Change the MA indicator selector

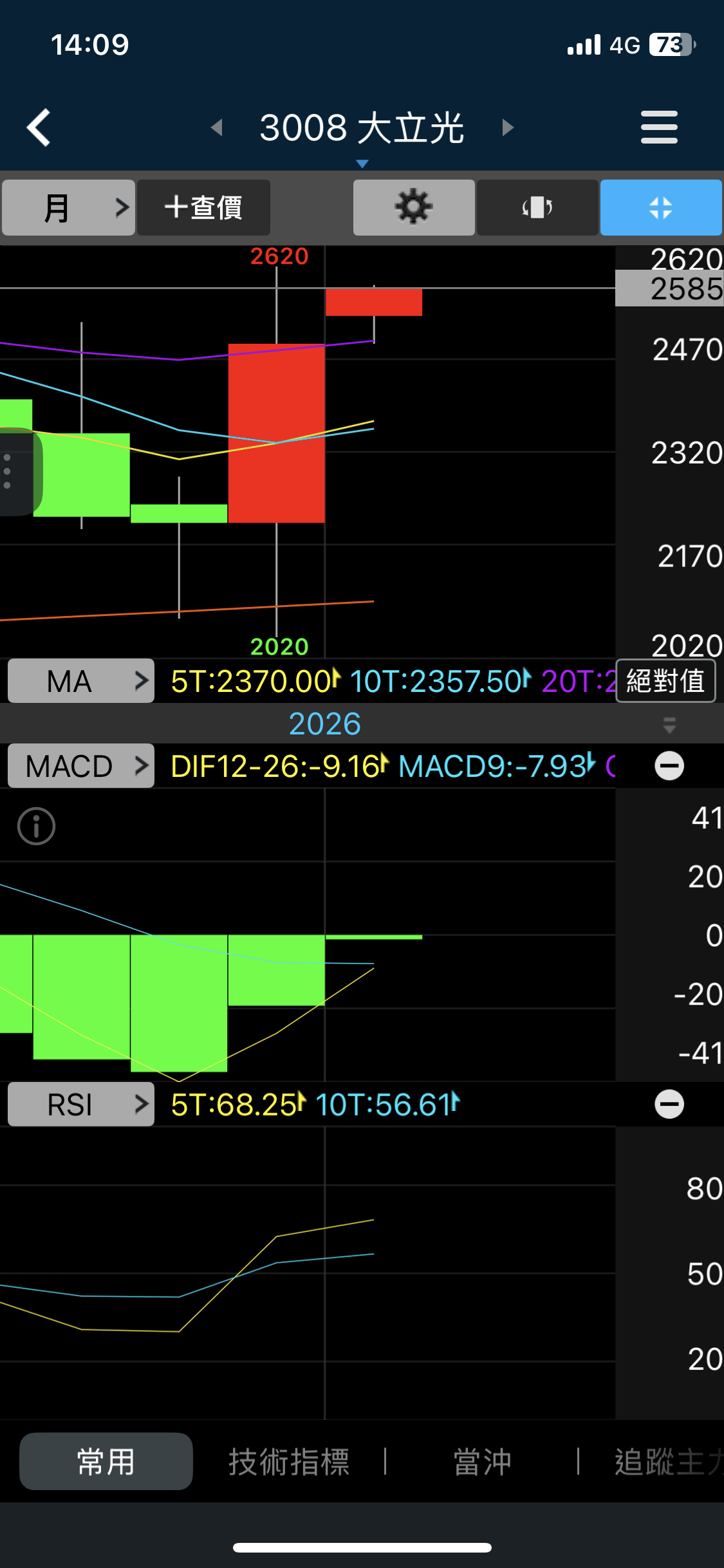(x=81, y=681)
